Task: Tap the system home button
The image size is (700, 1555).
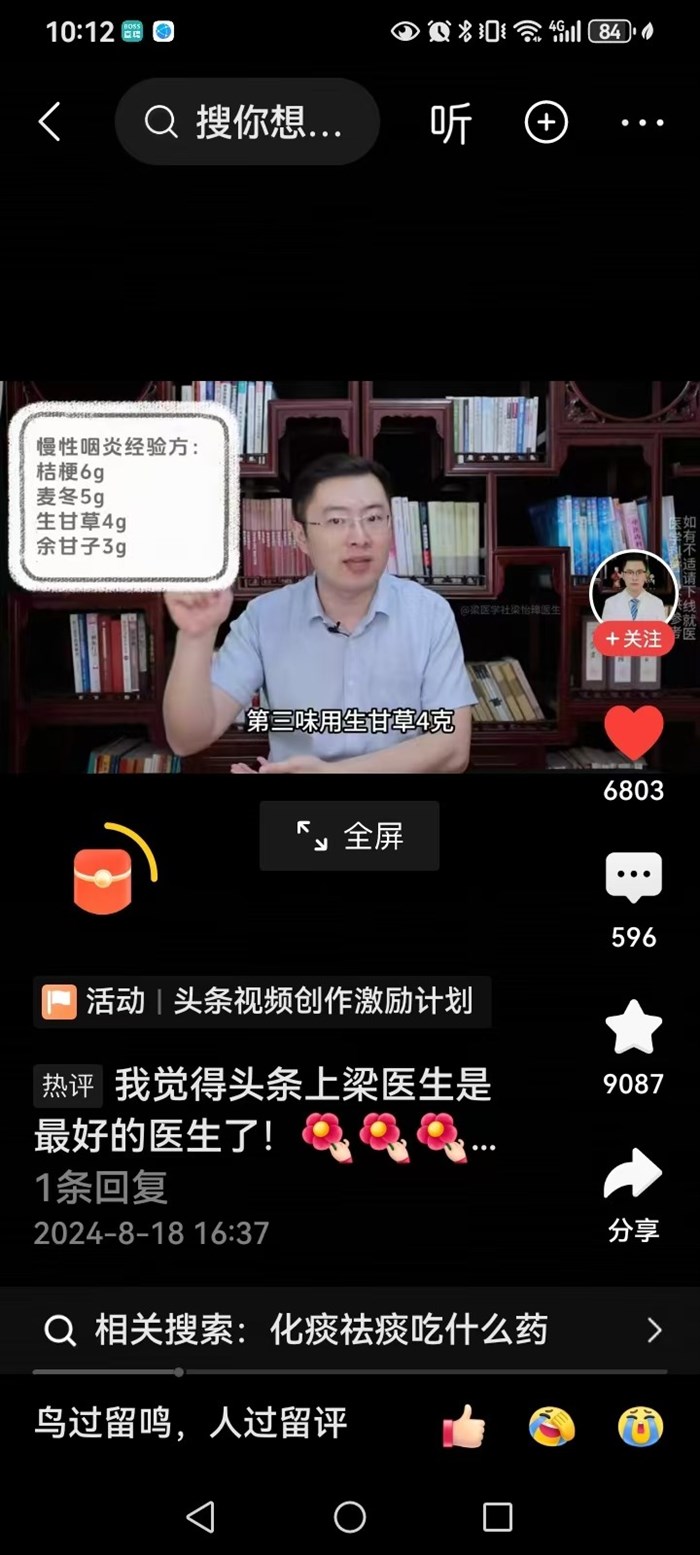Action: click(349, 1516)
